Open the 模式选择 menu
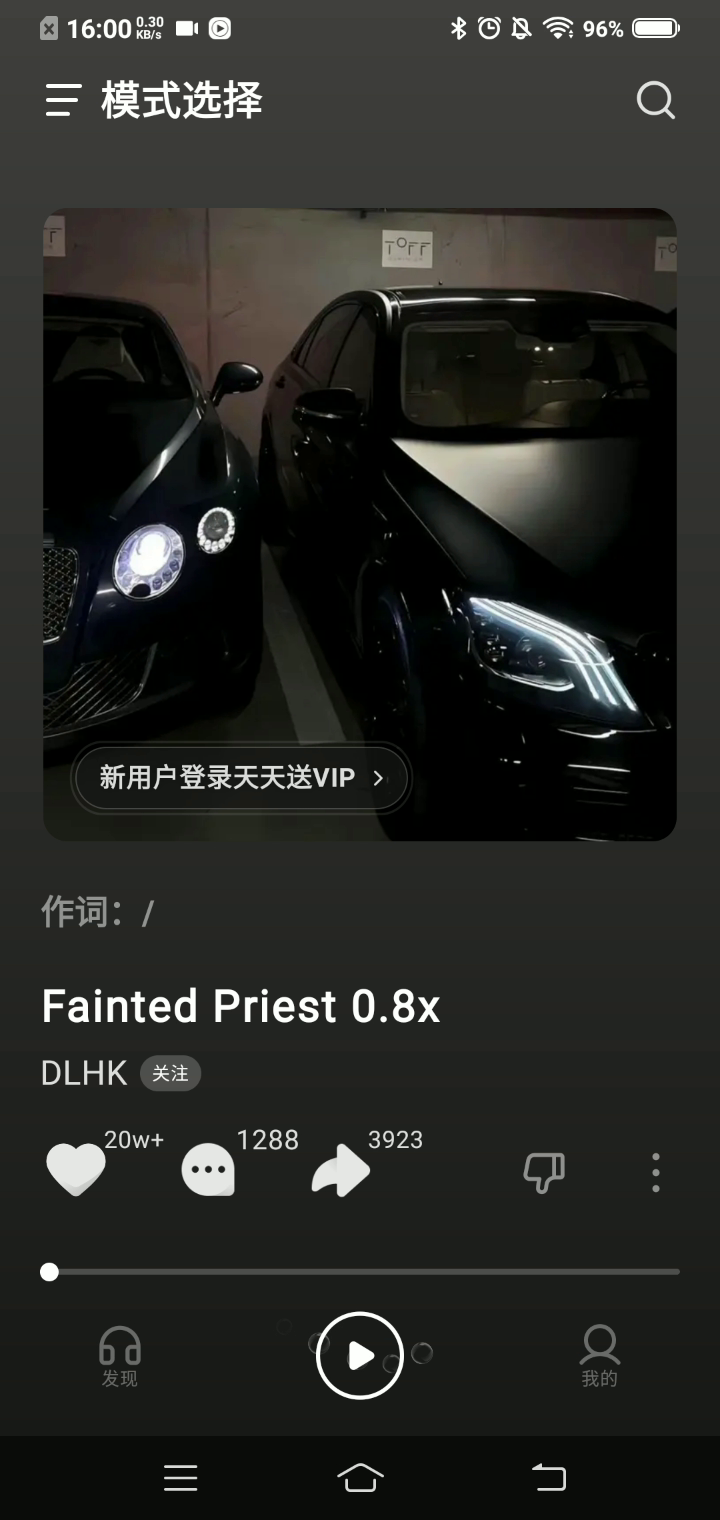This screenshot has height=1520, width=720. pos(63,101)
